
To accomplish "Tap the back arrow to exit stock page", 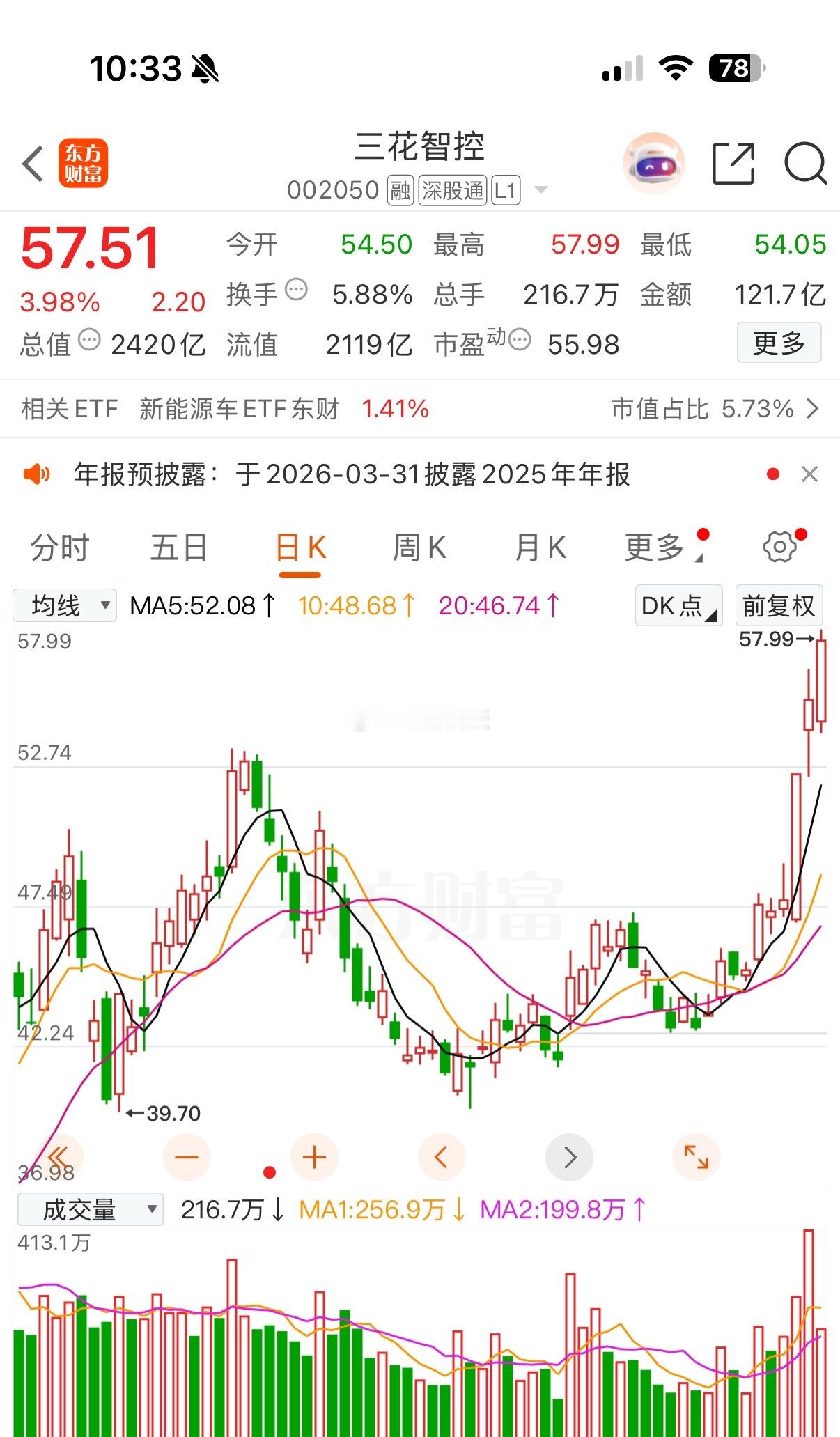I will click(33, 162).
